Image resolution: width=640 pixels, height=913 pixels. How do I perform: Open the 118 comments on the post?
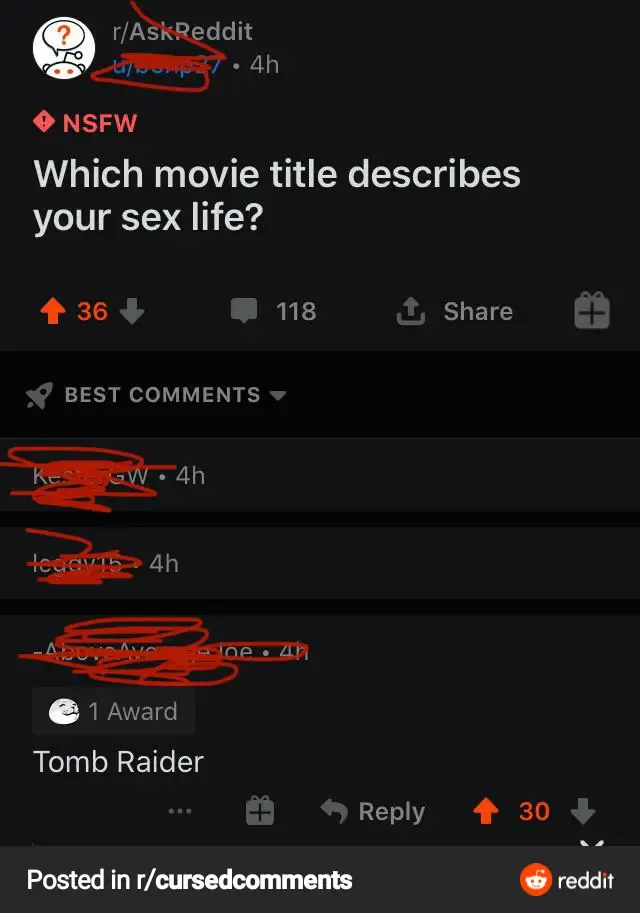tap(273, 312)
